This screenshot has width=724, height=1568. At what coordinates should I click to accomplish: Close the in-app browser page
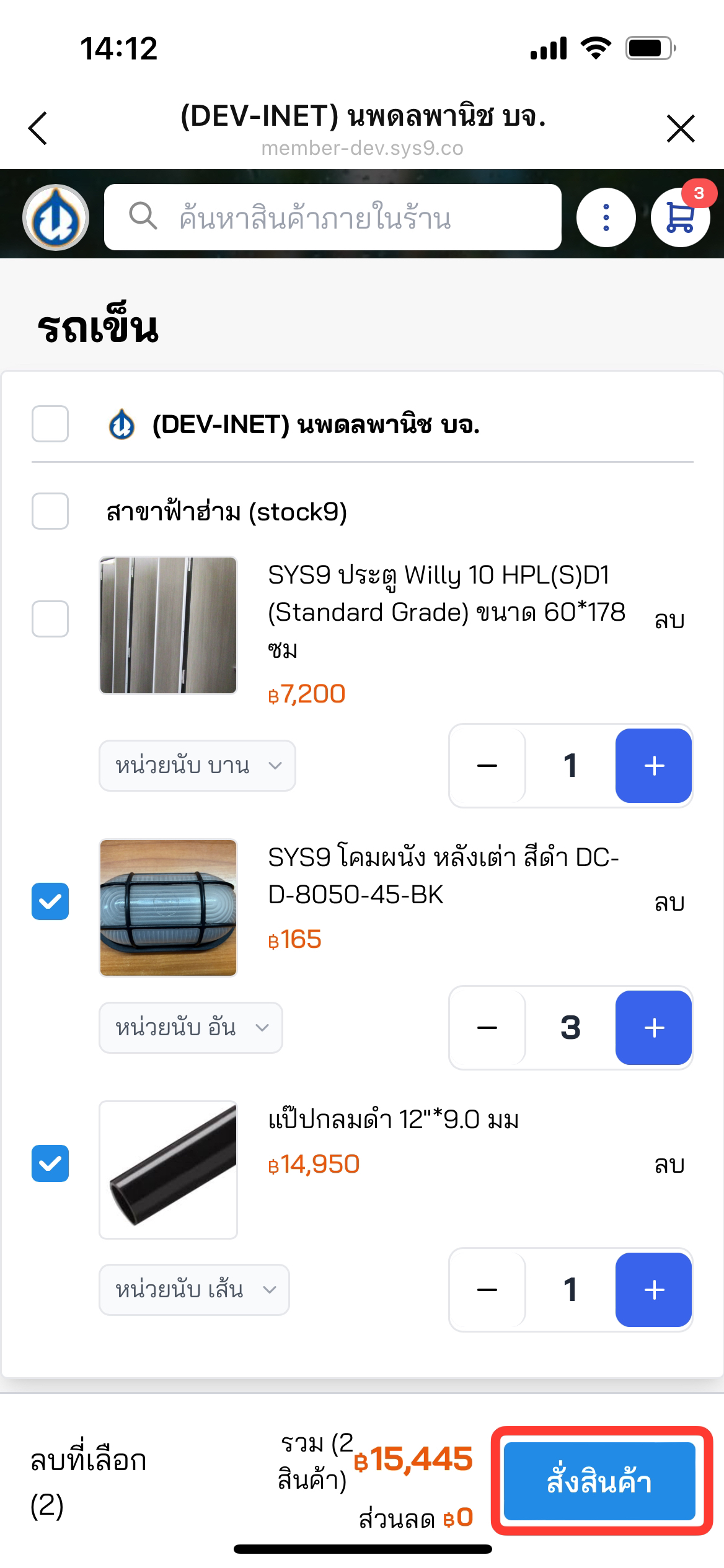(681, 128)
